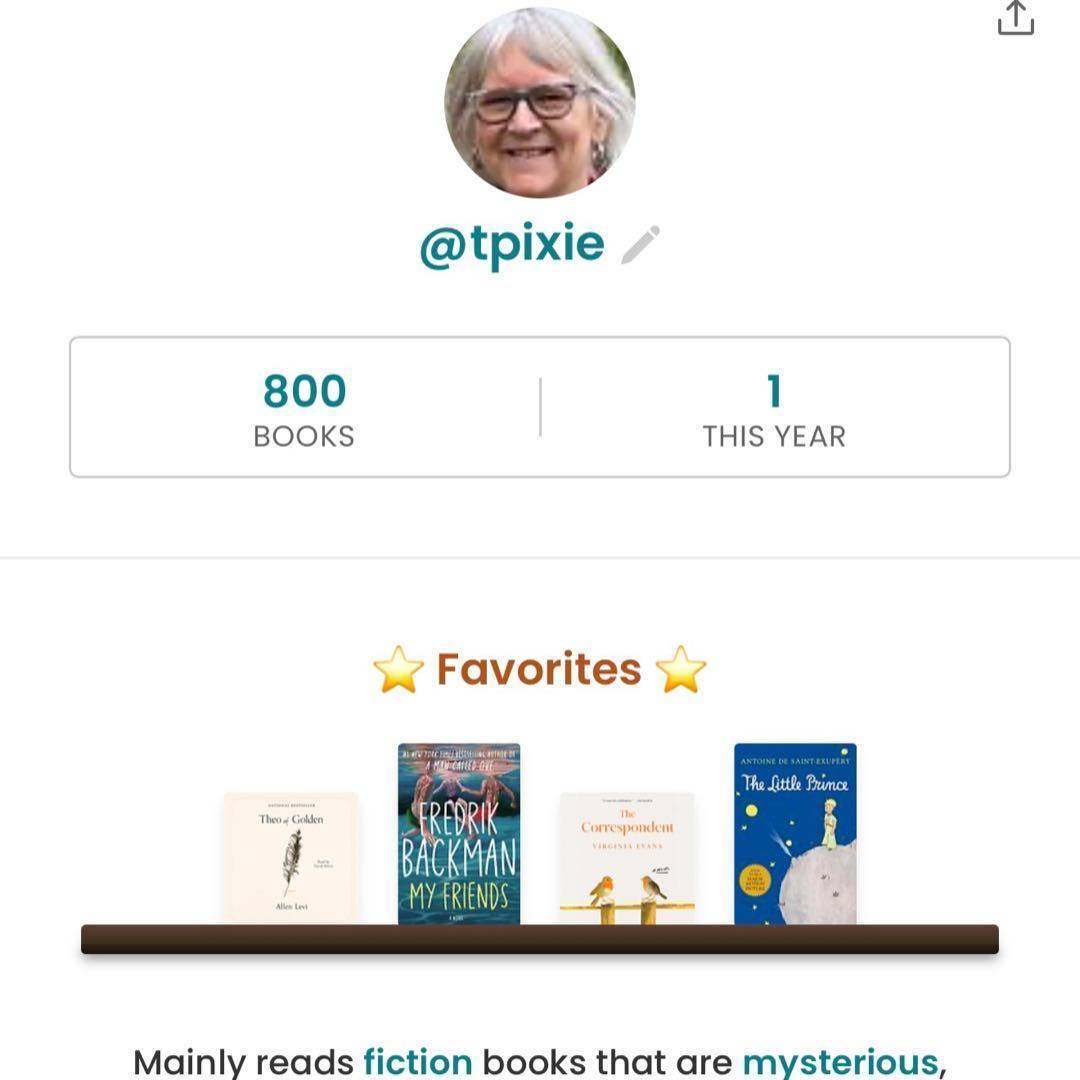Image resolution: width=1080 pixels, height=1080 pixels.
Task: Open The Correspondent book
Action: pyautogui.click(x=627, y=858)
